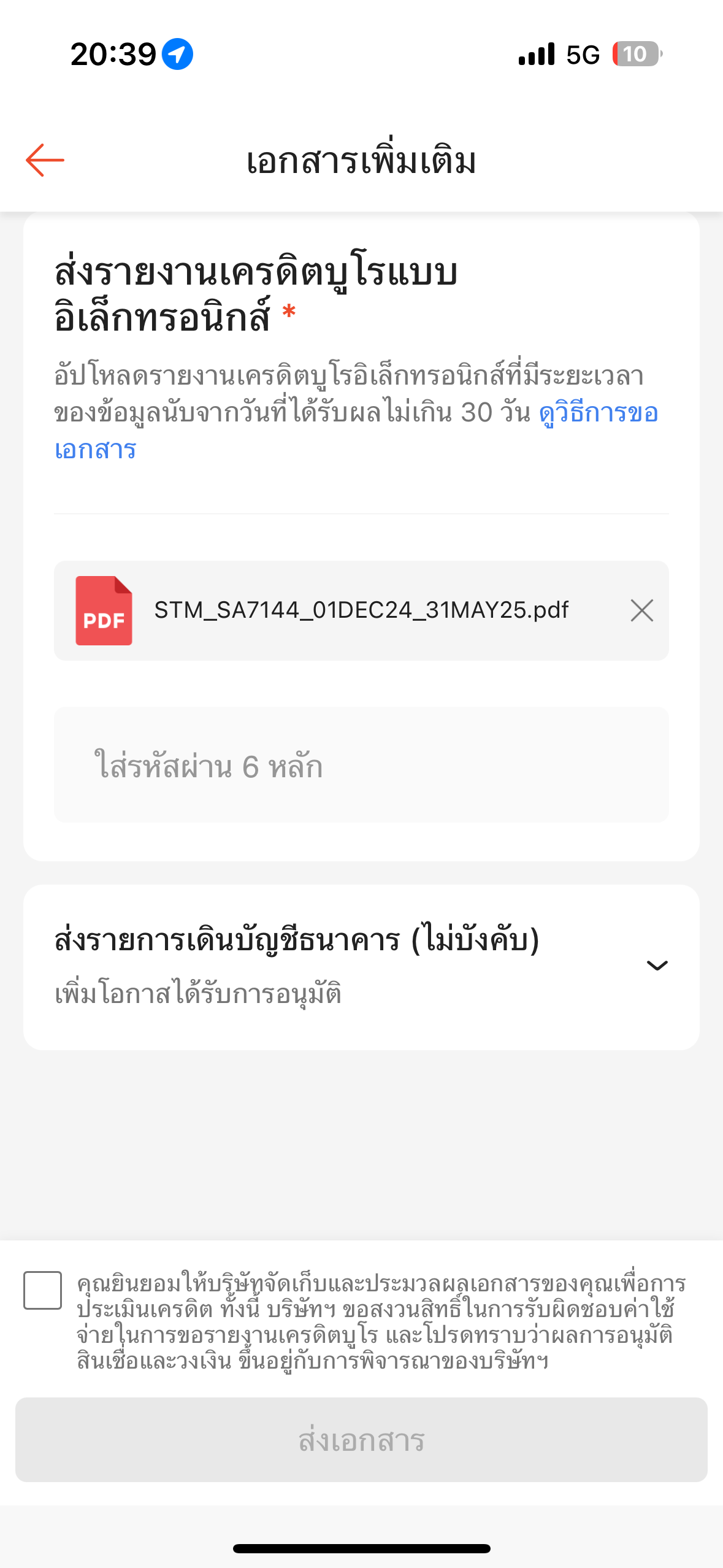This screenshot has height=1568, width=723.
Task: Check the consent checkbox for credit assessment
Action: (42, 1290)
